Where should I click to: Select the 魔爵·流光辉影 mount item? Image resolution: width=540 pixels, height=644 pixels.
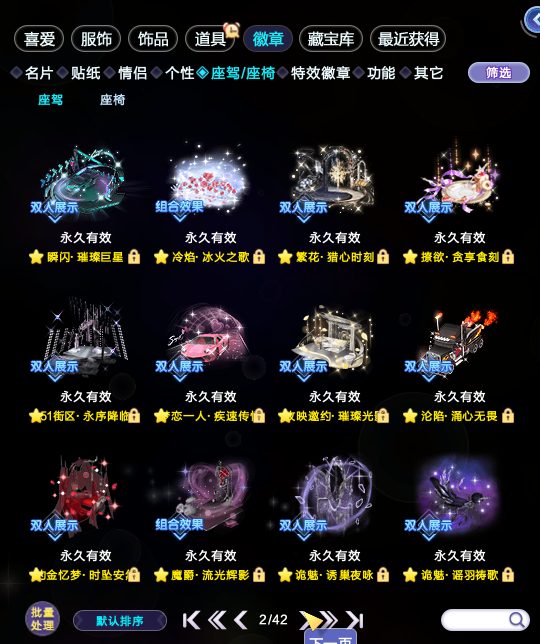[x=210, y=502]
